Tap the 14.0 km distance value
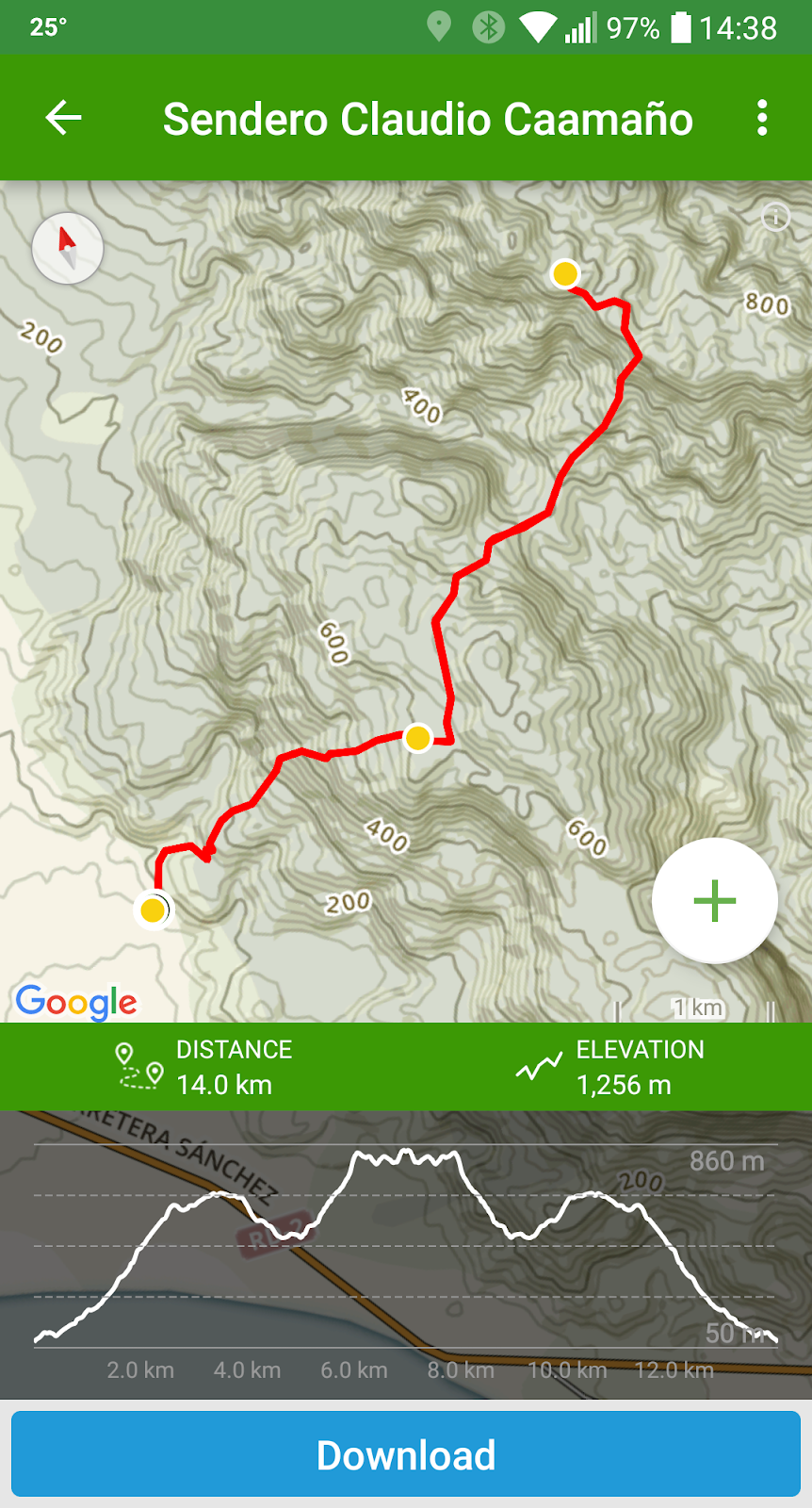 pos(223,1085)
